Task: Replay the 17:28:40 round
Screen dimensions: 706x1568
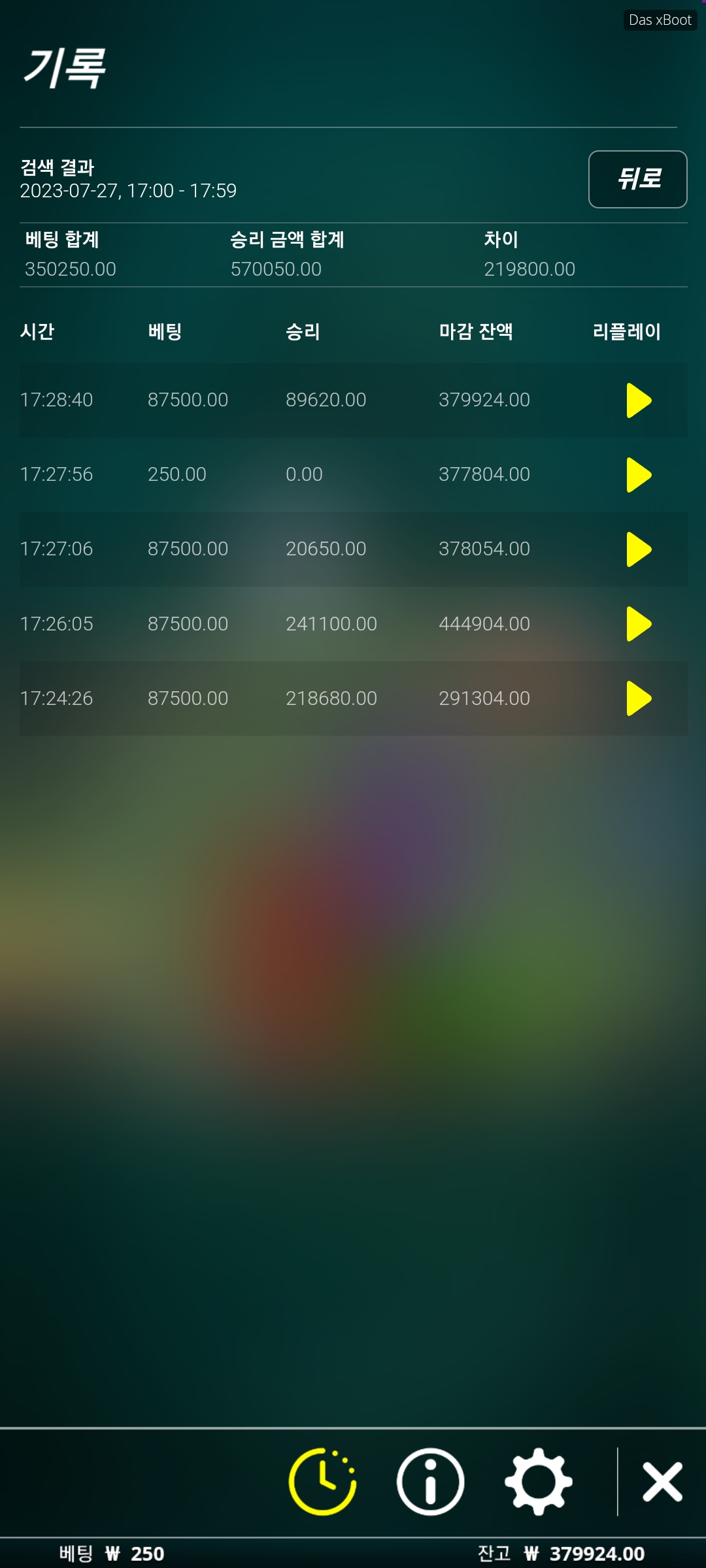Action: click(x=639, y=400)
